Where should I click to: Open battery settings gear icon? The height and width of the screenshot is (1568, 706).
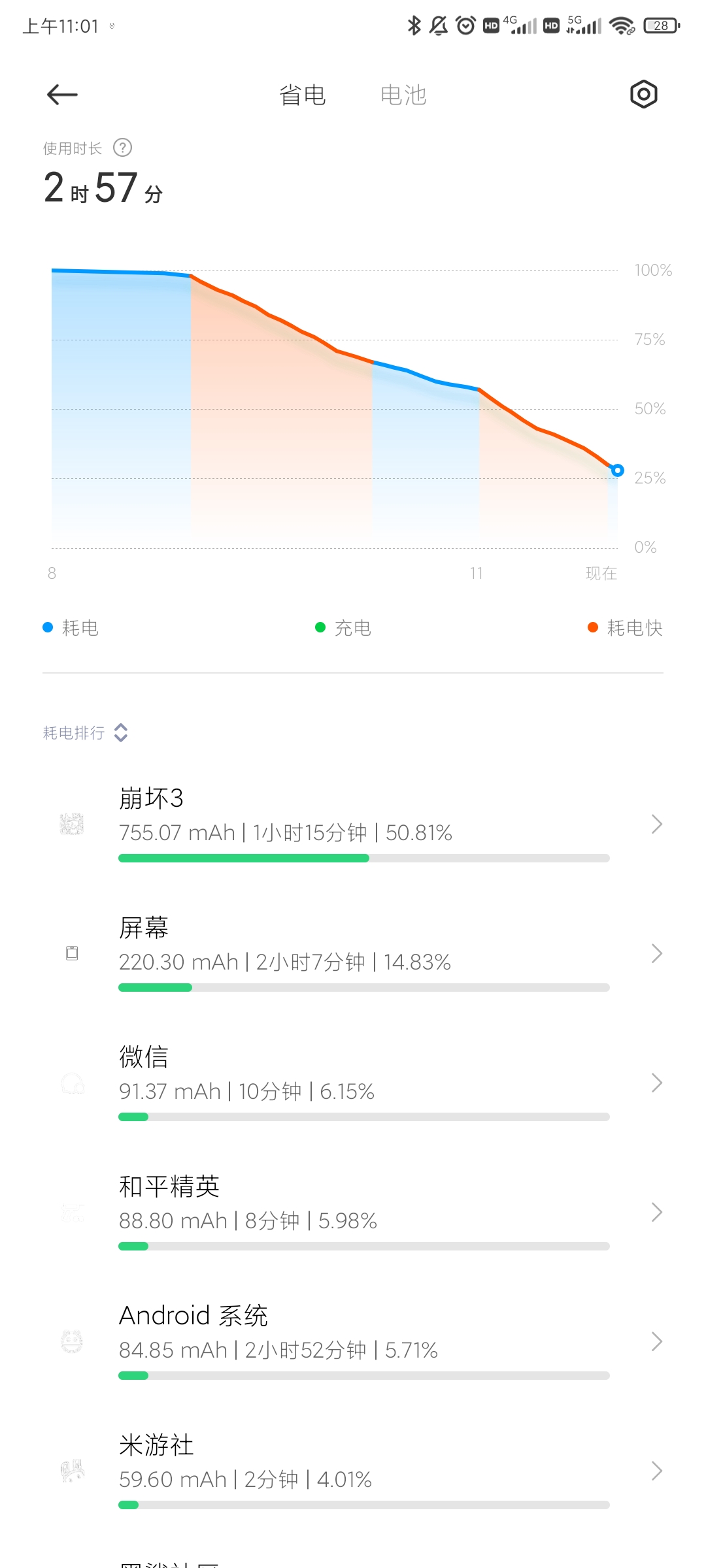[643, 95]
